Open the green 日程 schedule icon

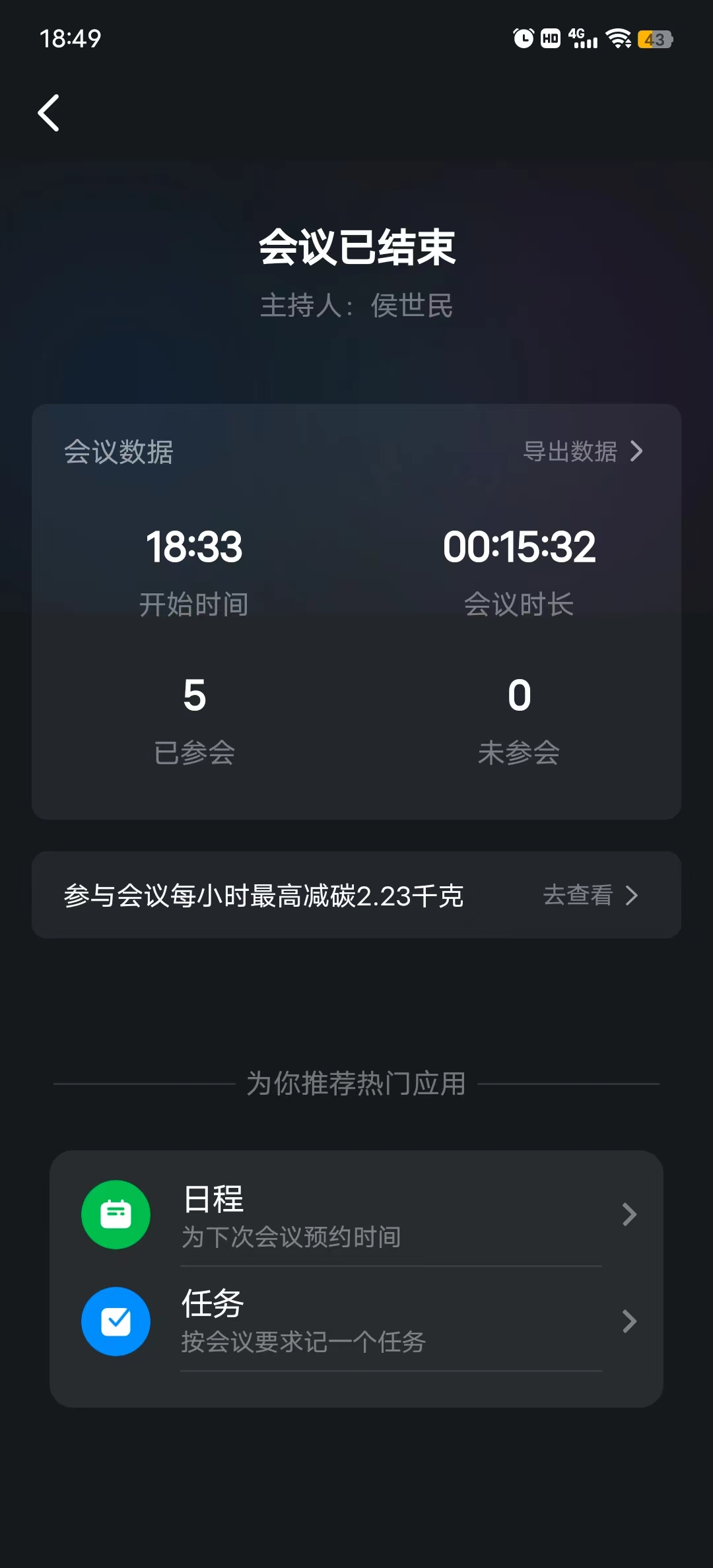115,1214
